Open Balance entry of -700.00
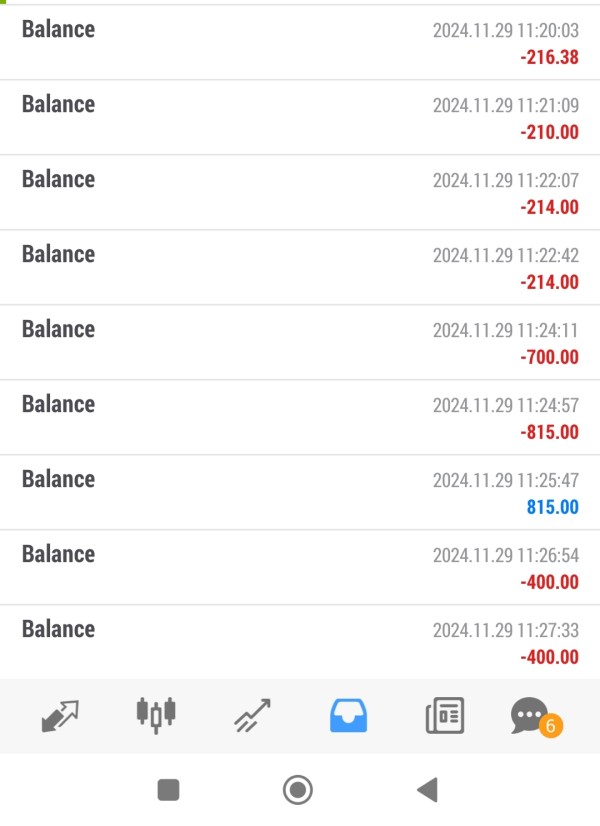This screenshot has width=600, height=826. click(x=300, y=343)
